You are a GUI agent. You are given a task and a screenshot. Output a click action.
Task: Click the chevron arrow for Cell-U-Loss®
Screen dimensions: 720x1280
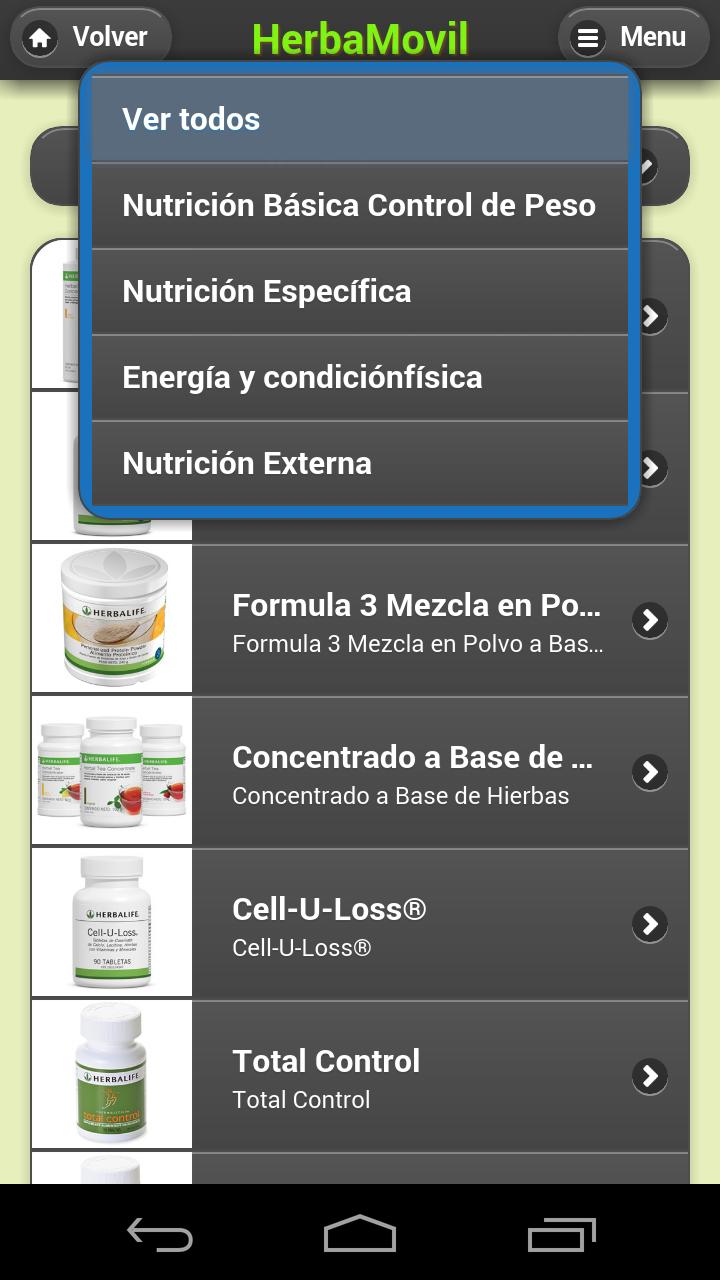[x=650, y=924]
